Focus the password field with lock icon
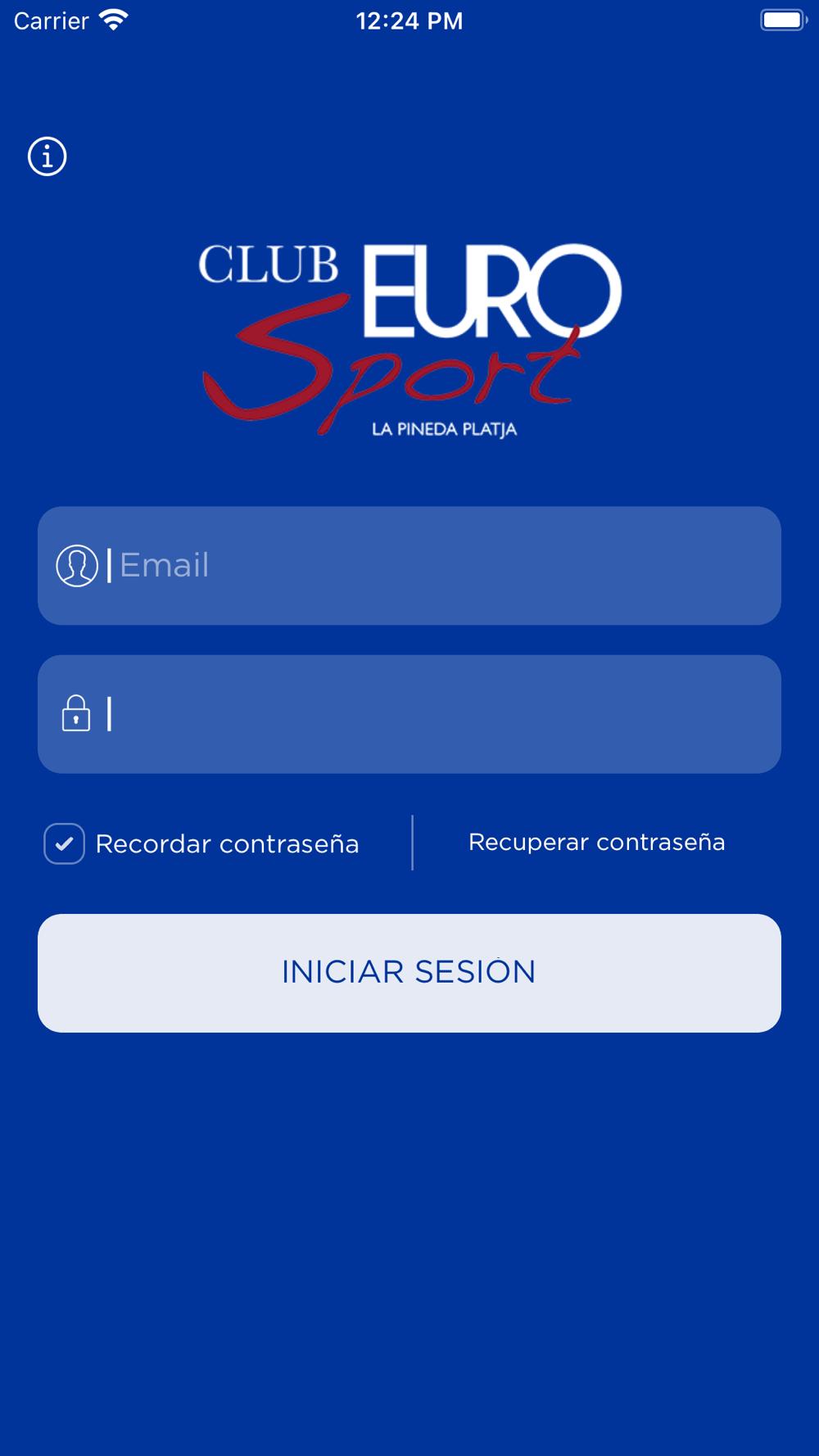 [x=409, y=714]
